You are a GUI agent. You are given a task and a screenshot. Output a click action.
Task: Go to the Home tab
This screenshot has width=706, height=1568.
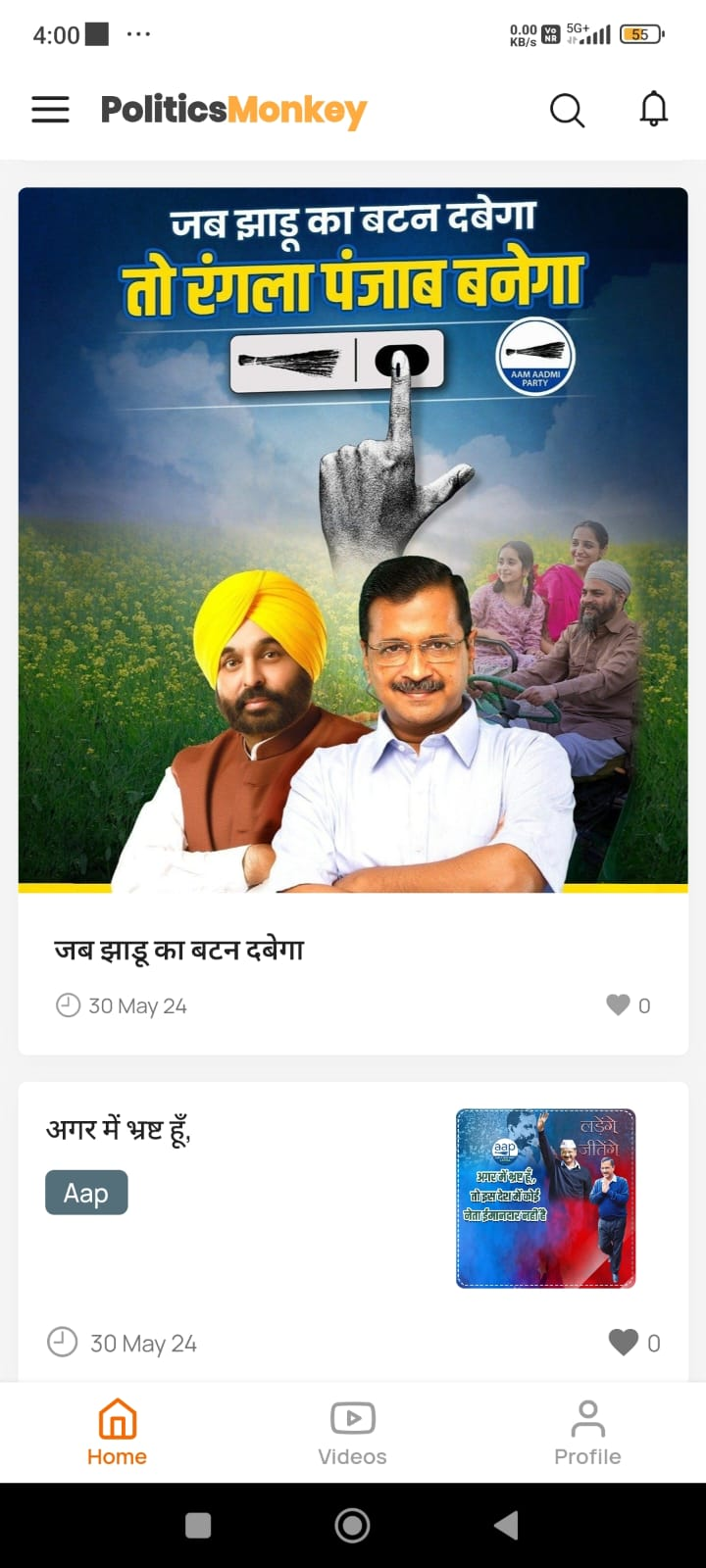click(117, 1433)
